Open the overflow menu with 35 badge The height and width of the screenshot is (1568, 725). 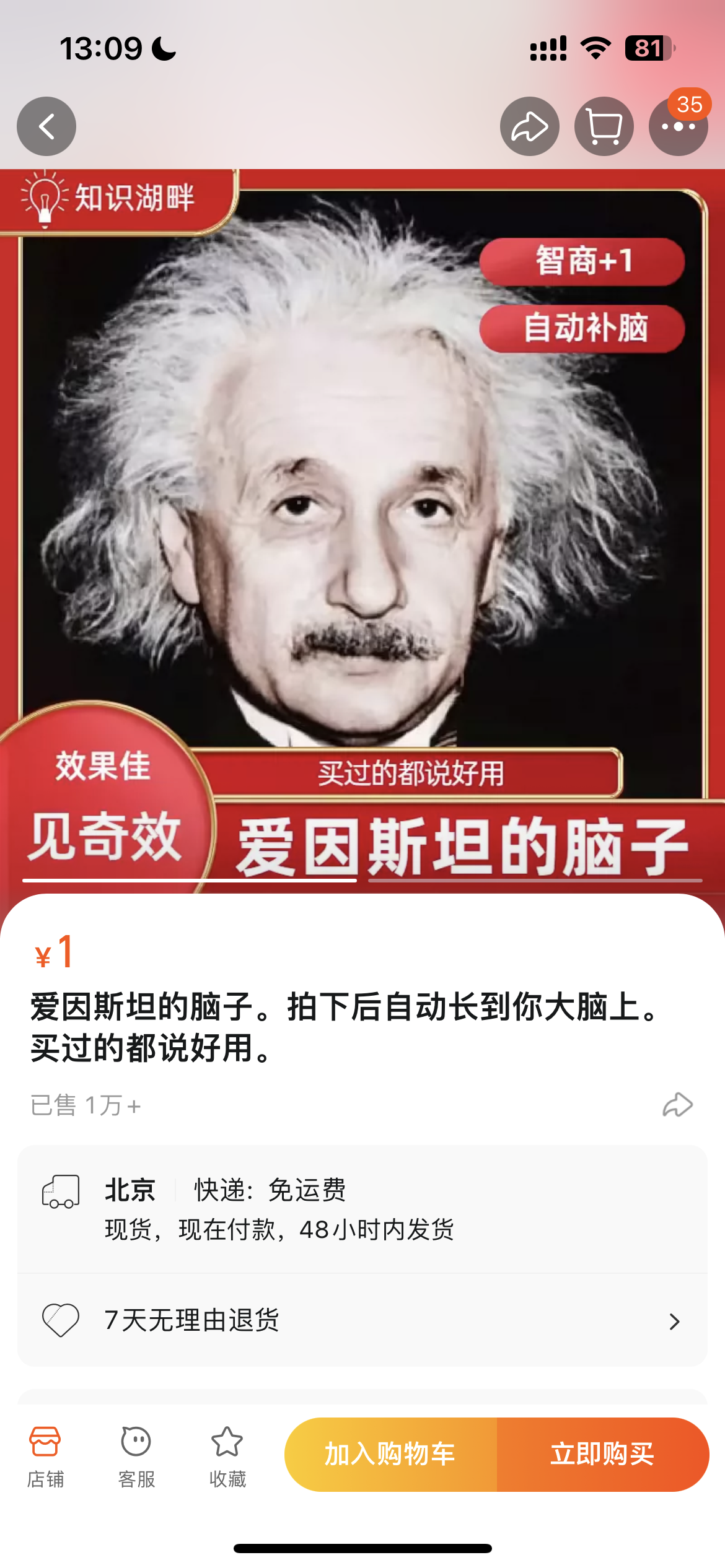click(x=678, y=126)
